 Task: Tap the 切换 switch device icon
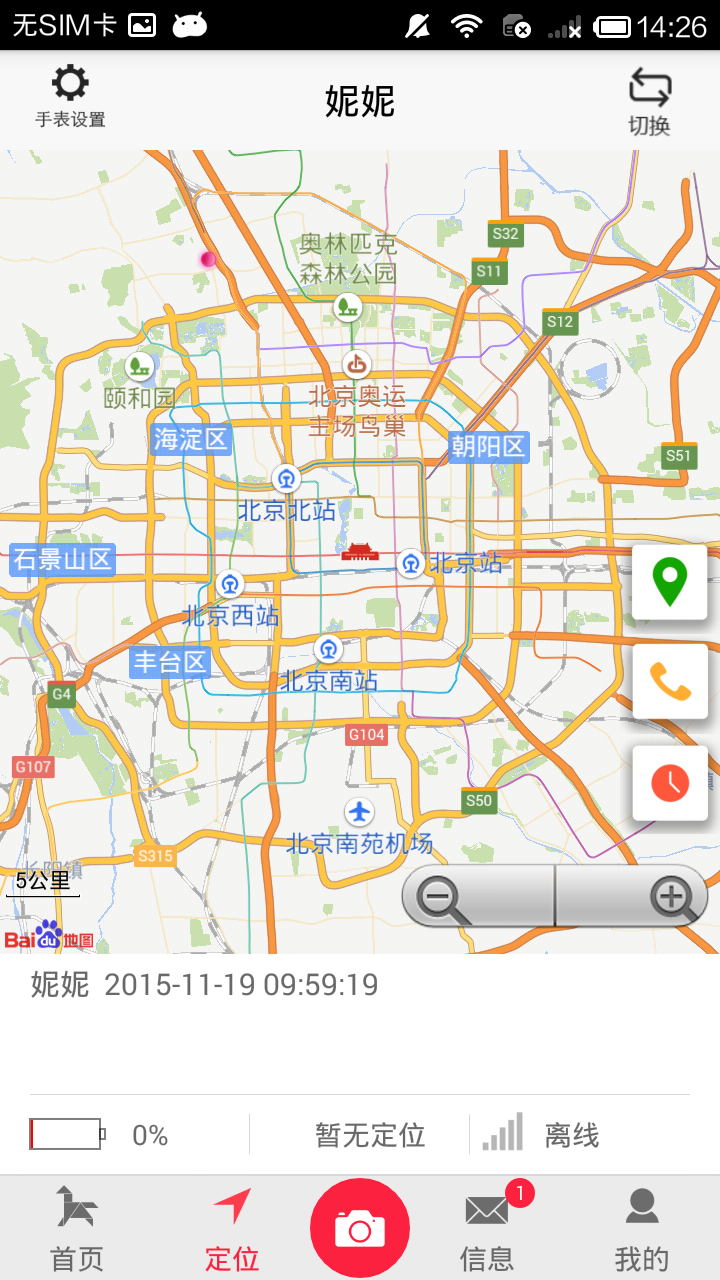point(650,97)
